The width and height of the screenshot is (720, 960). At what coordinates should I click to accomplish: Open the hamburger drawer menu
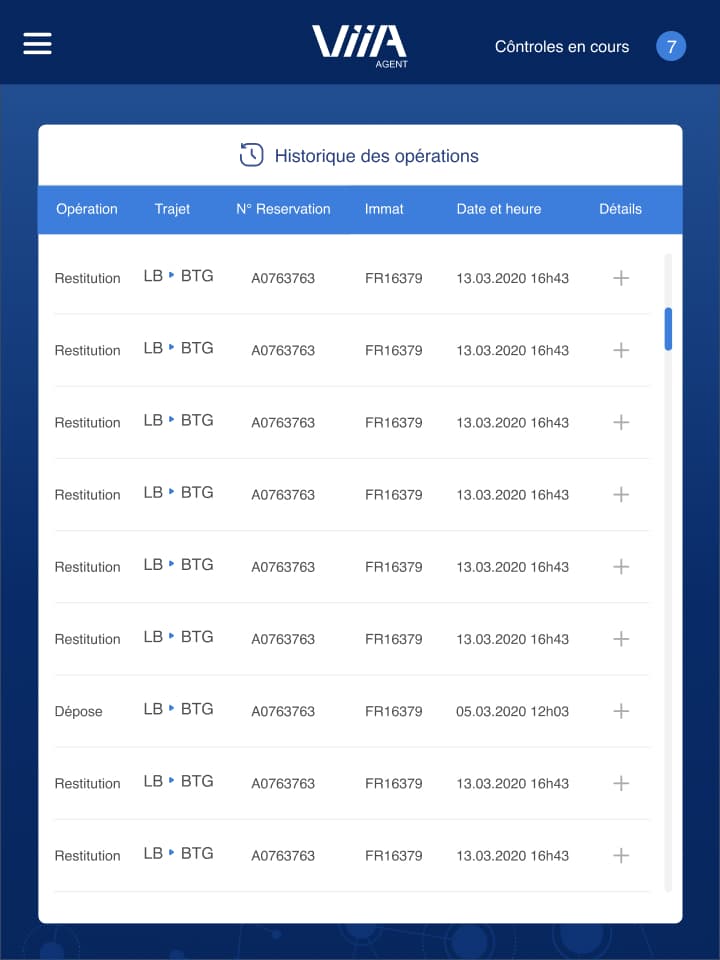click(x=37, y=44)
